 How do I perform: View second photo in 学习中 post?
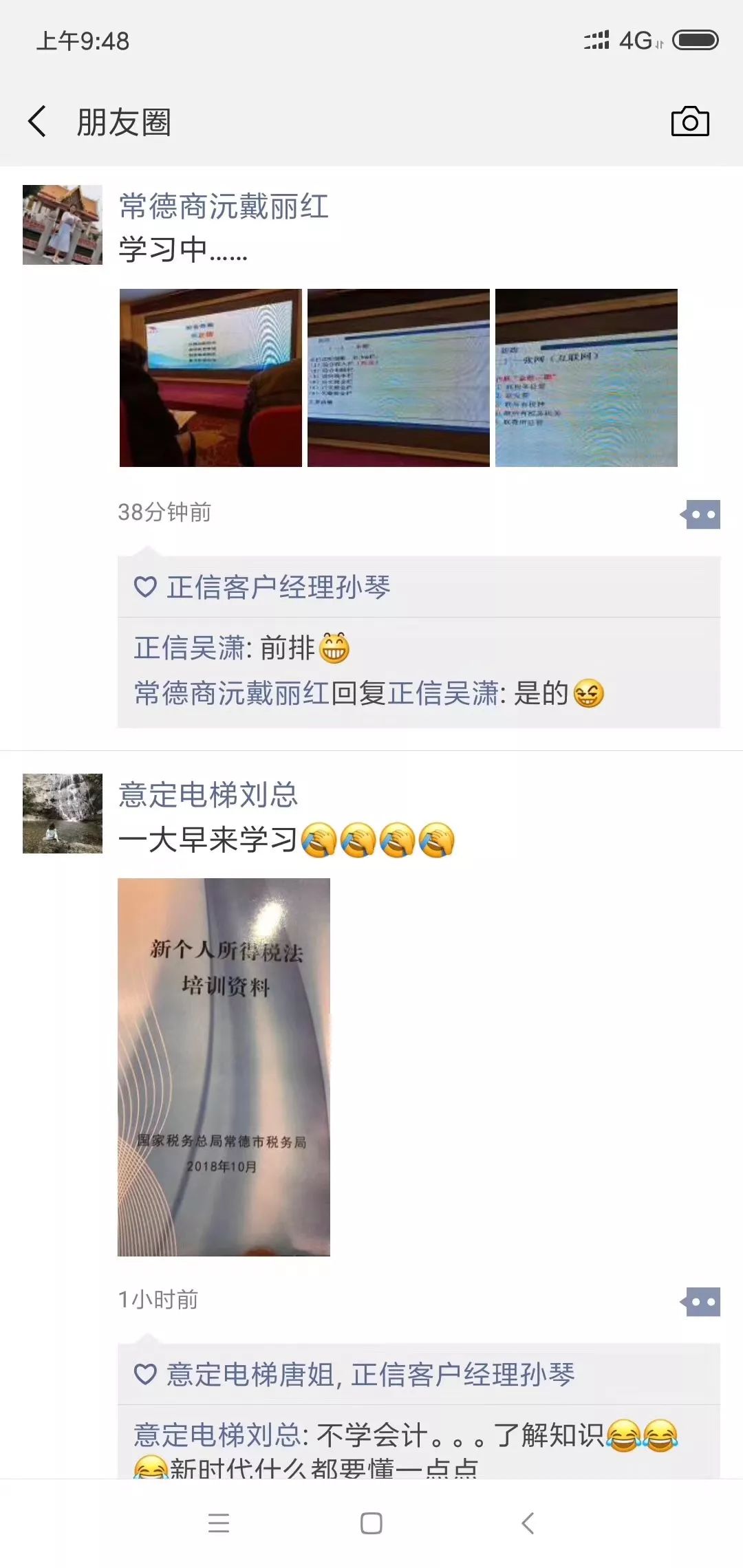(x=398, y=378)
